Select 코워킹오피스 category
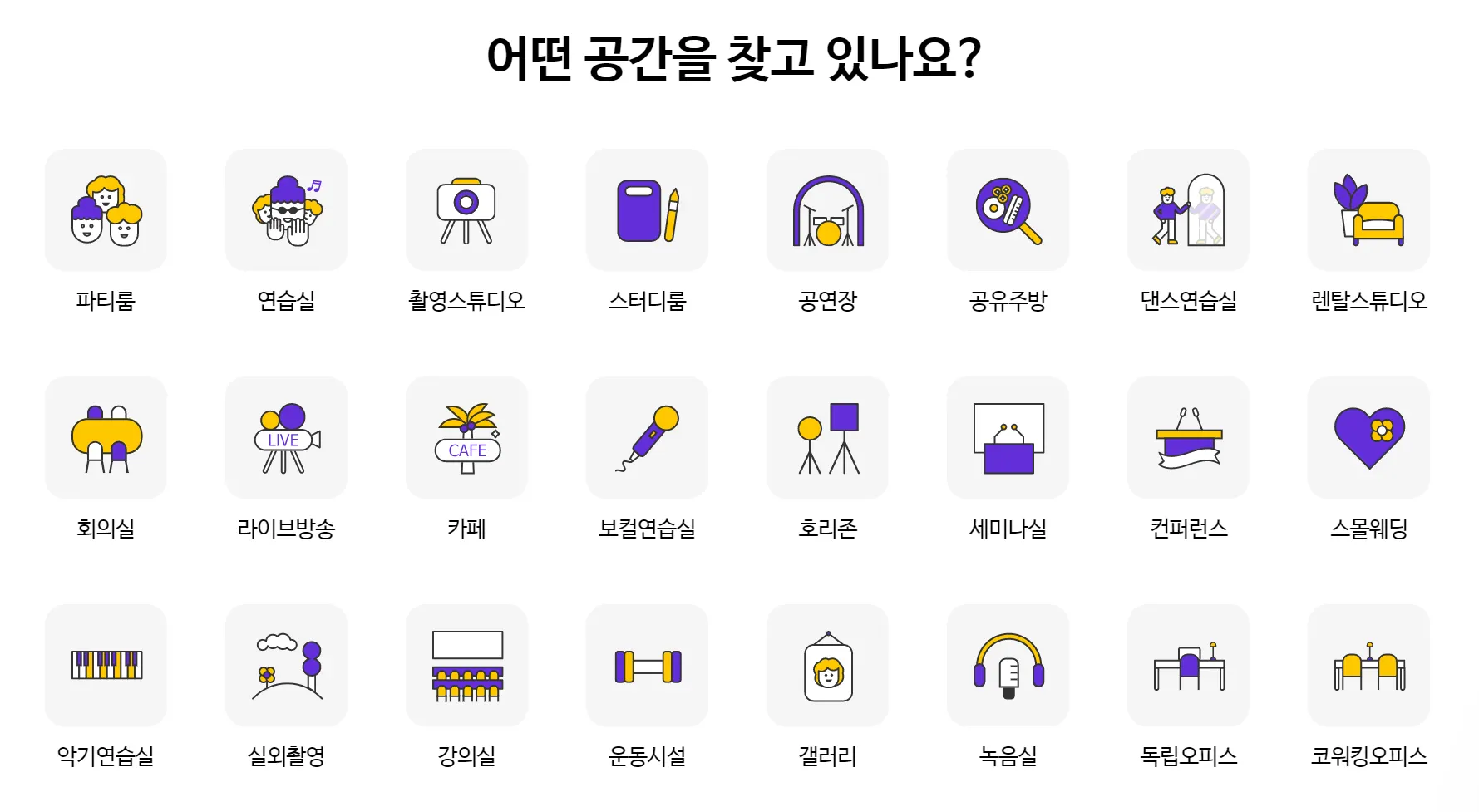Screen dimensions: 1479x812 pos(1368,666)
